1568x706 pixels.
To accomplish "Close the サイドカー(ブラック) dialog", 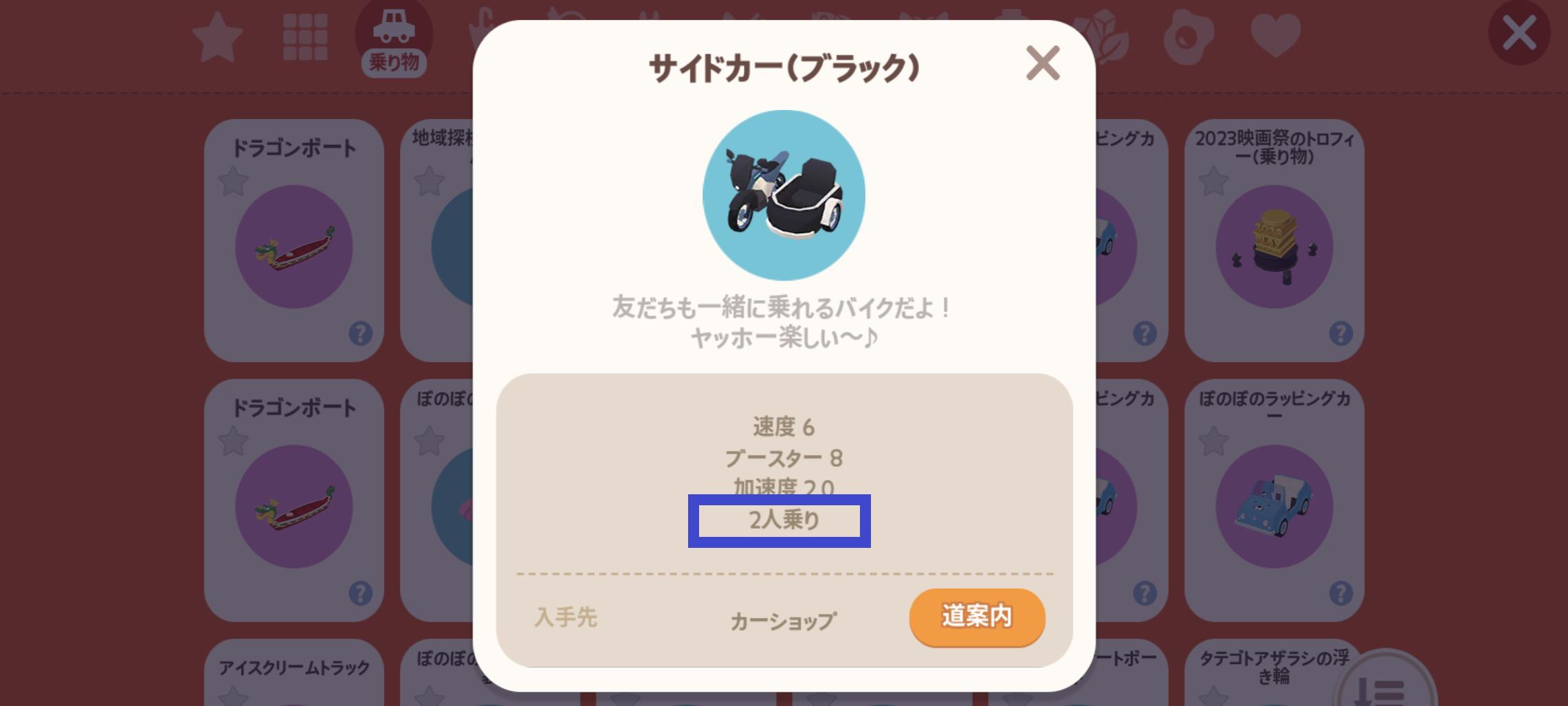I will pos(1042,63).
